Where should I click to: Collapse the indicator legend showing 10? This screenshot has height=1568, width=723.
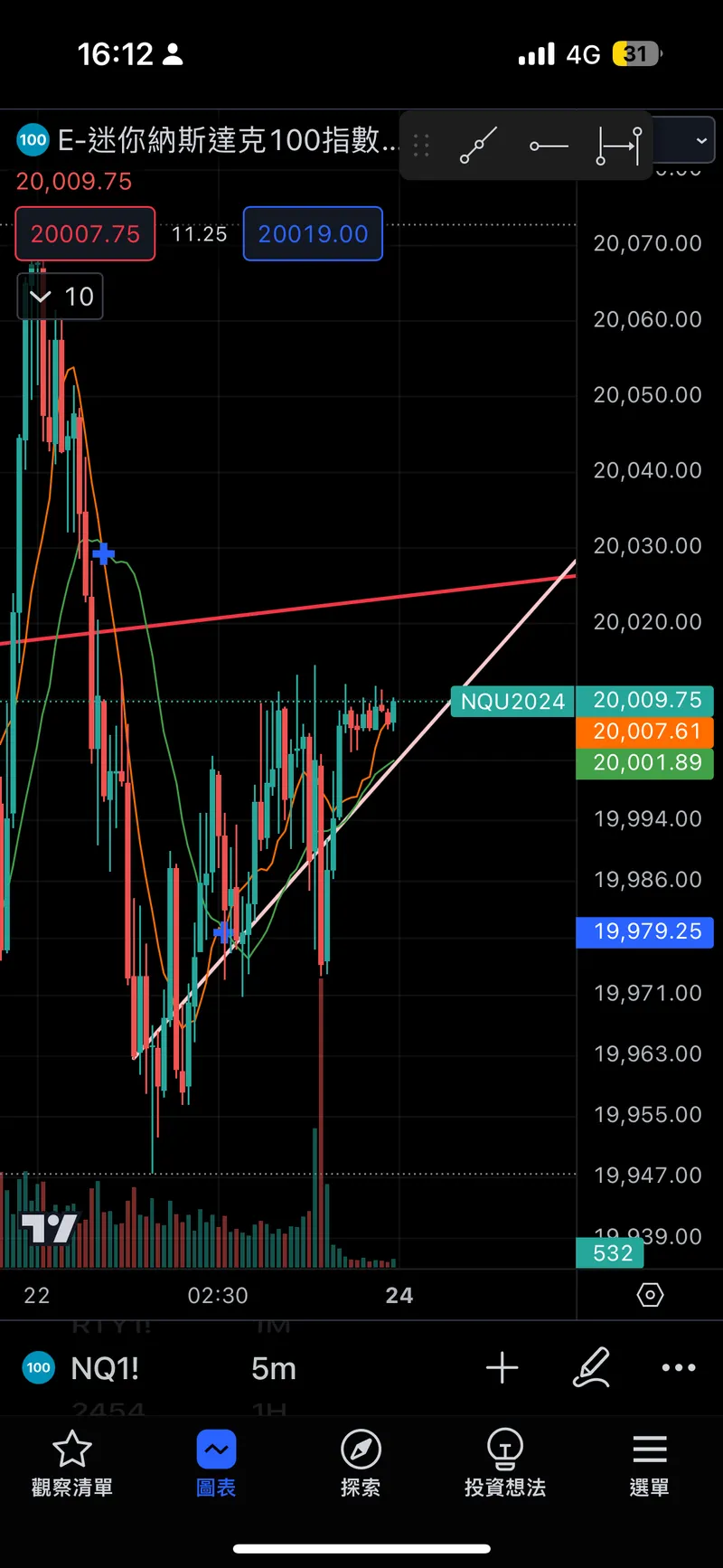click(x=41, y=297)
